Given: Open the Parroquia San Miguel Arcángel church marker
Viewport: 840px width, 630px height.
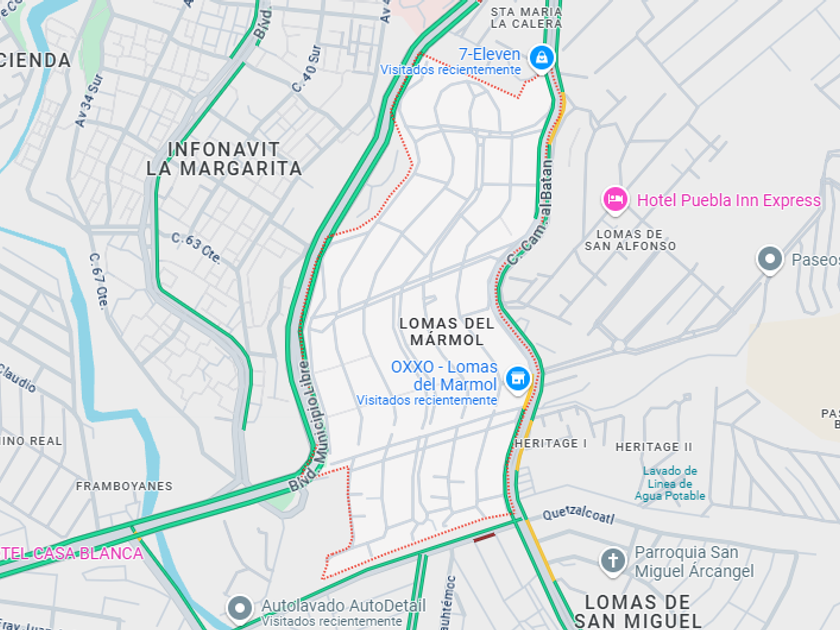Looking at the screenshot, I should click(613, 561).
